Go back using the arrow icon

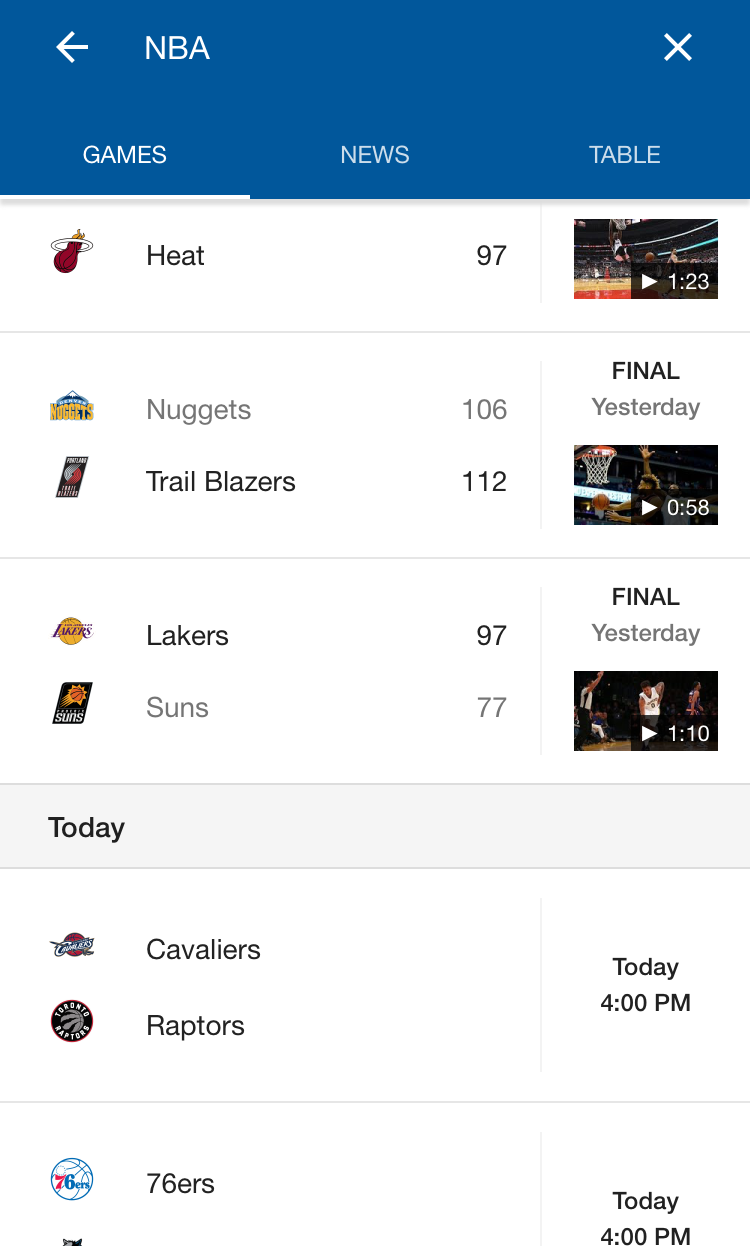[x=72, y=47]
